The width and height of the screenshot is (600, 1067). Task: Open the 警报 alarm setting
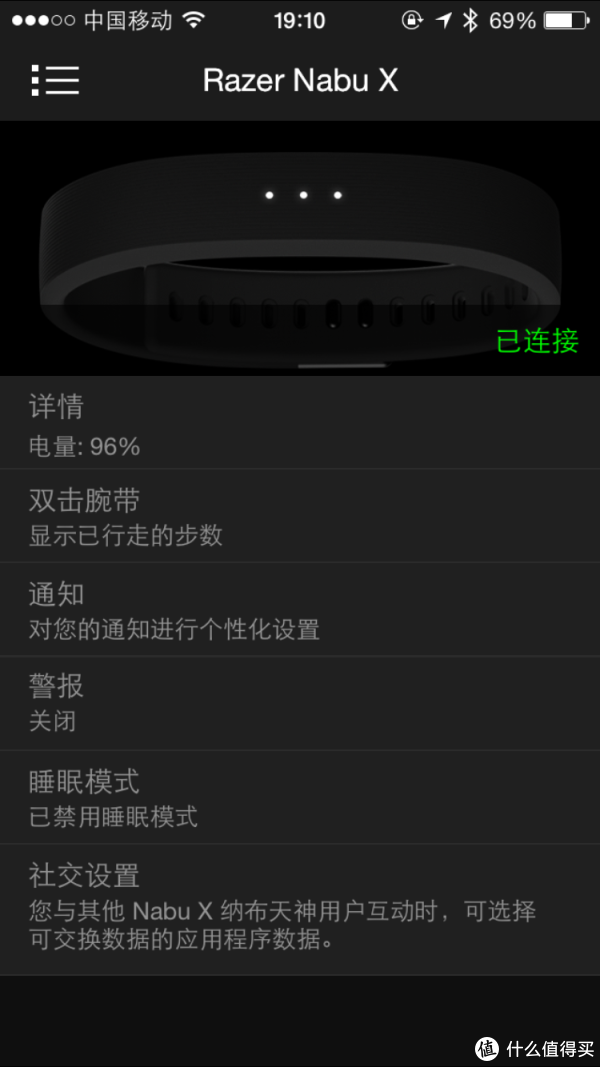click(x=300, y=703)
